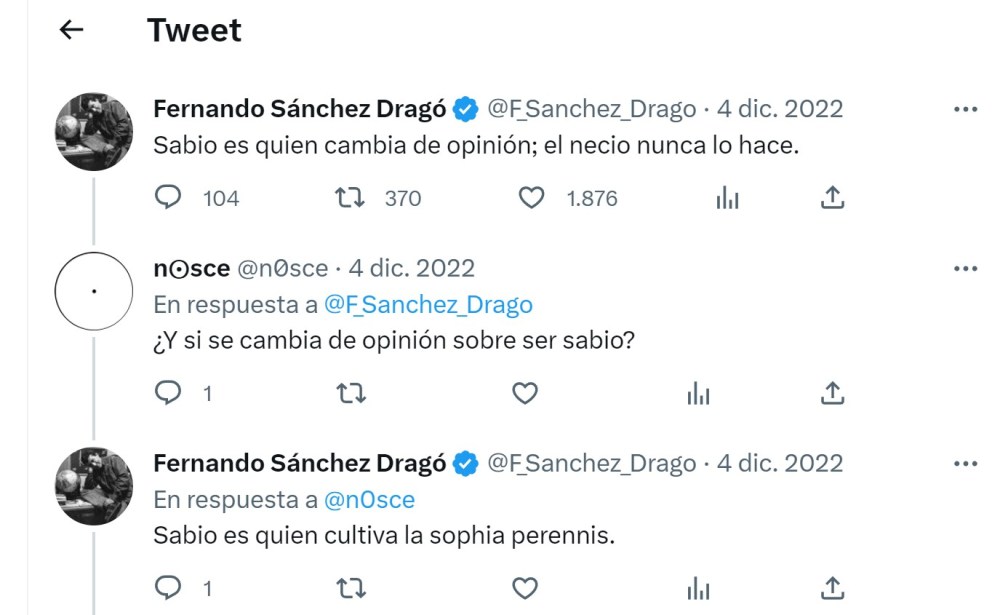The width and height of the screenshot is (1000, 615).
Task: Share n0sce's reply tweet
Action: click(832, 394)
